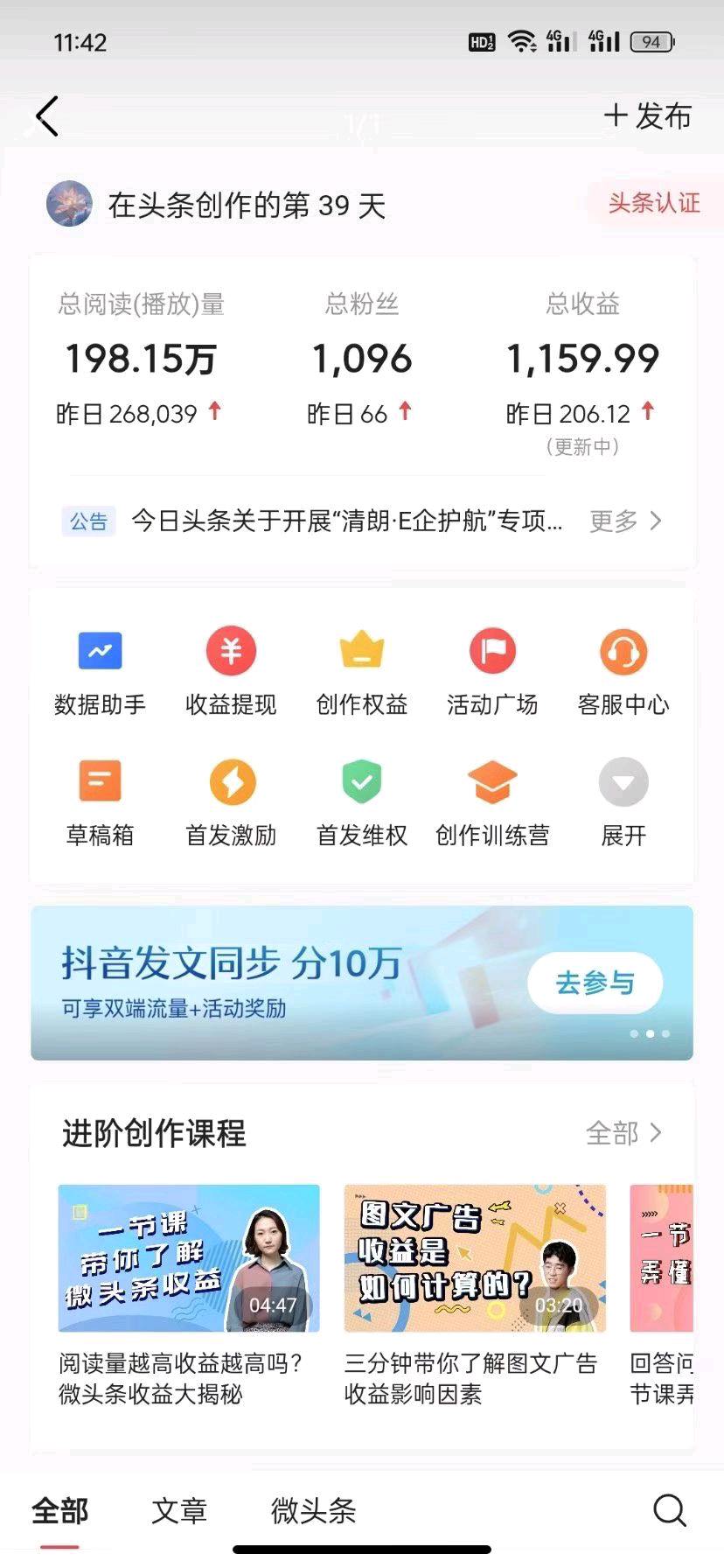724x1568 pixels.
Task: Play the 图文广告收益影响因素 course video
Action: point(475,1258)
